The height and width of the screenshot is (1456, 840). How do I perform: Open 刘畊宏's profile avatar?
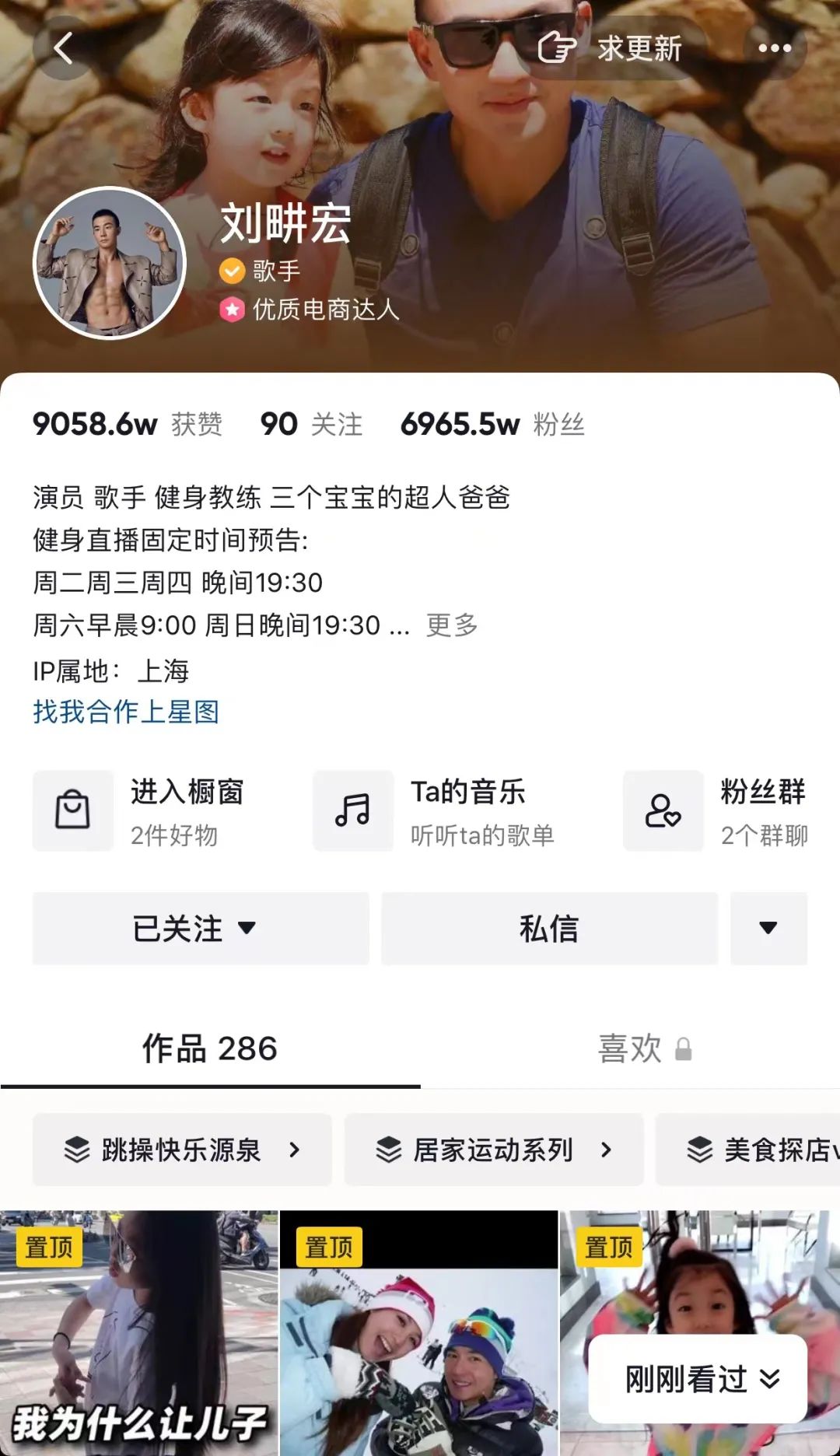(110, 263)
